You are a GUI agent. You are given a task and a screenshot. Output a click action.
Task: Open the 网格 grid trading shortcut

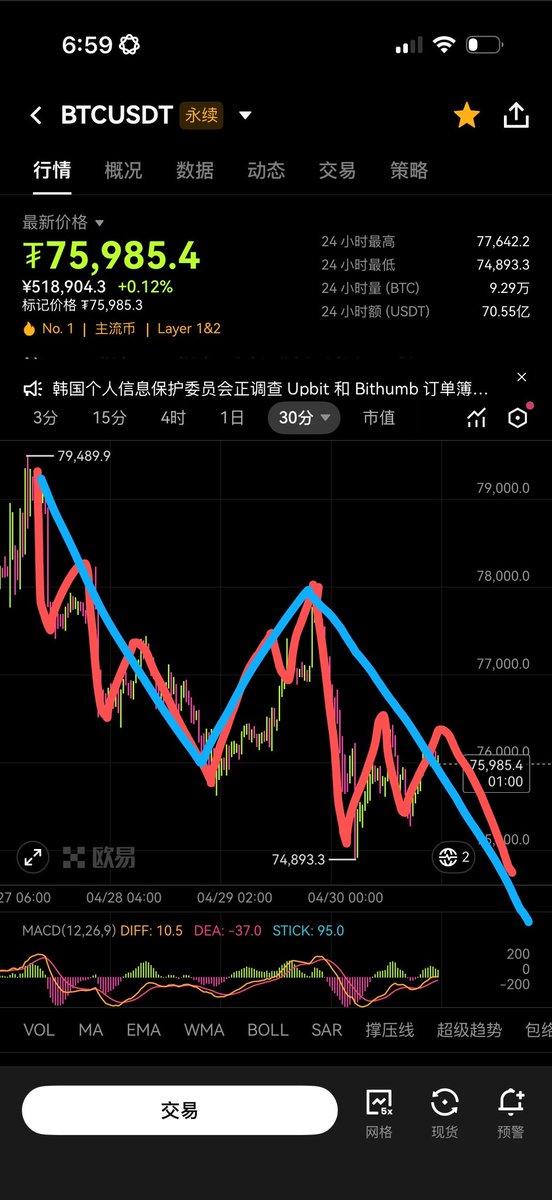click(x=380, y=1113)
